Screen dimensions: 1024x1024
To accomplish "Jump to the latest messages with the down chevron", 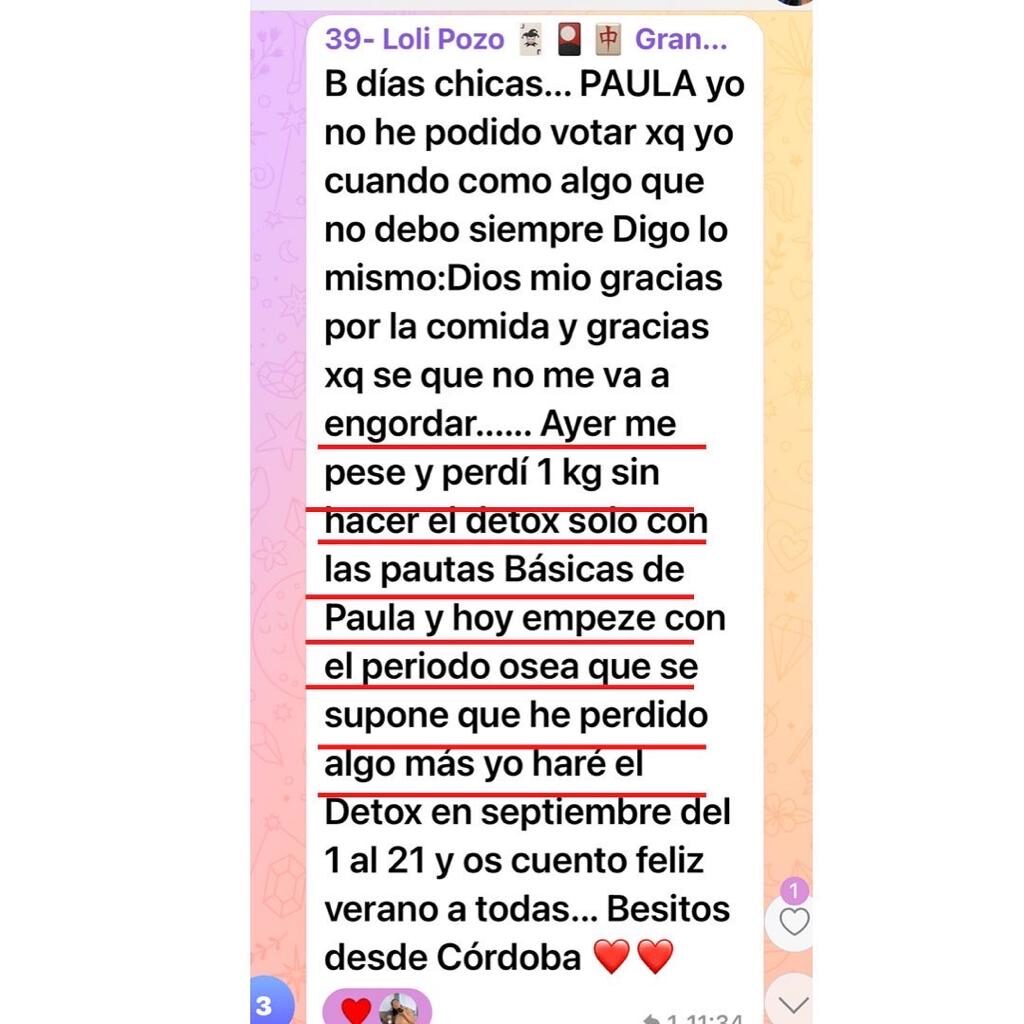I will tap(793, 1003).
